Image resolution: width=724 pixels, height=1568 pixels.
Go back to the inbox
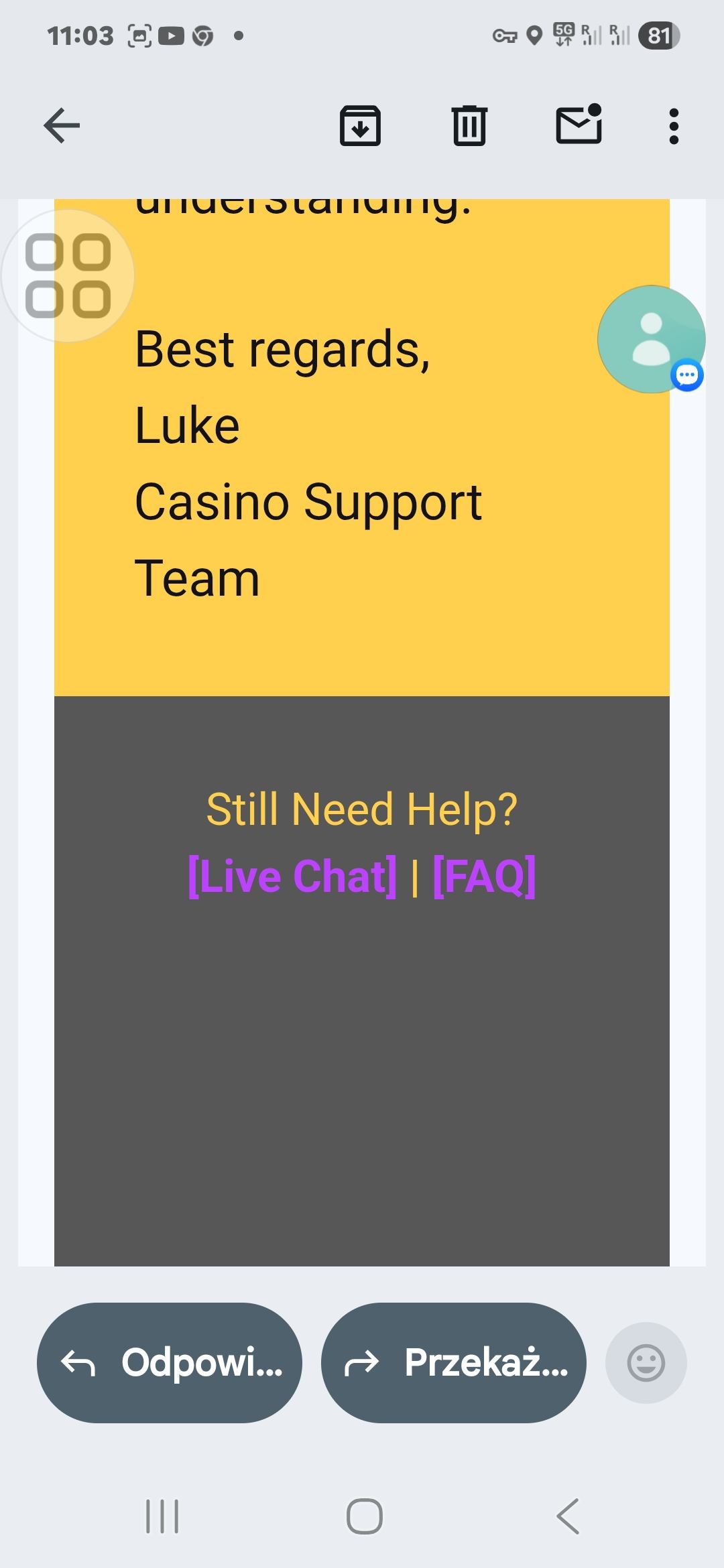coord(62,125)
